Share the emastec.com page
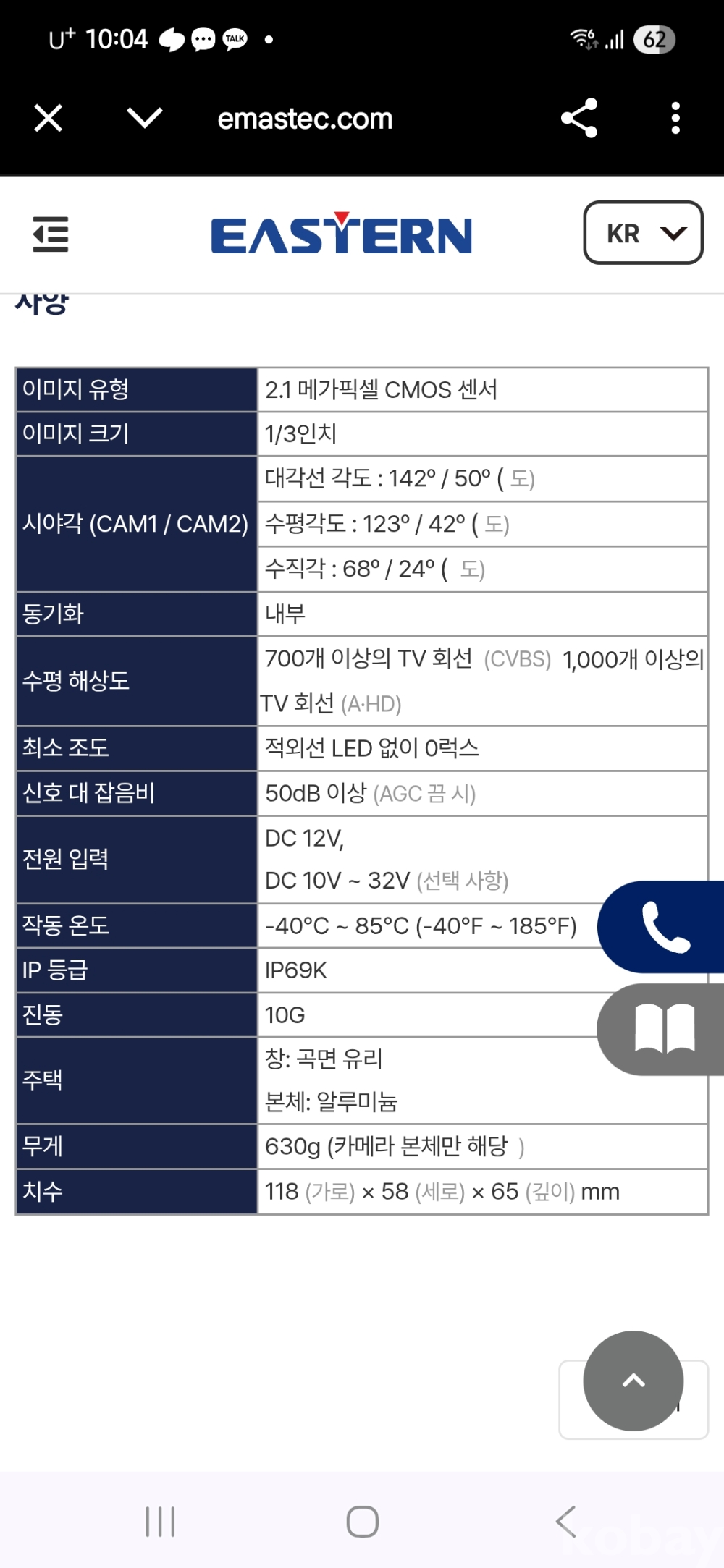 click(x=579, y=118)
